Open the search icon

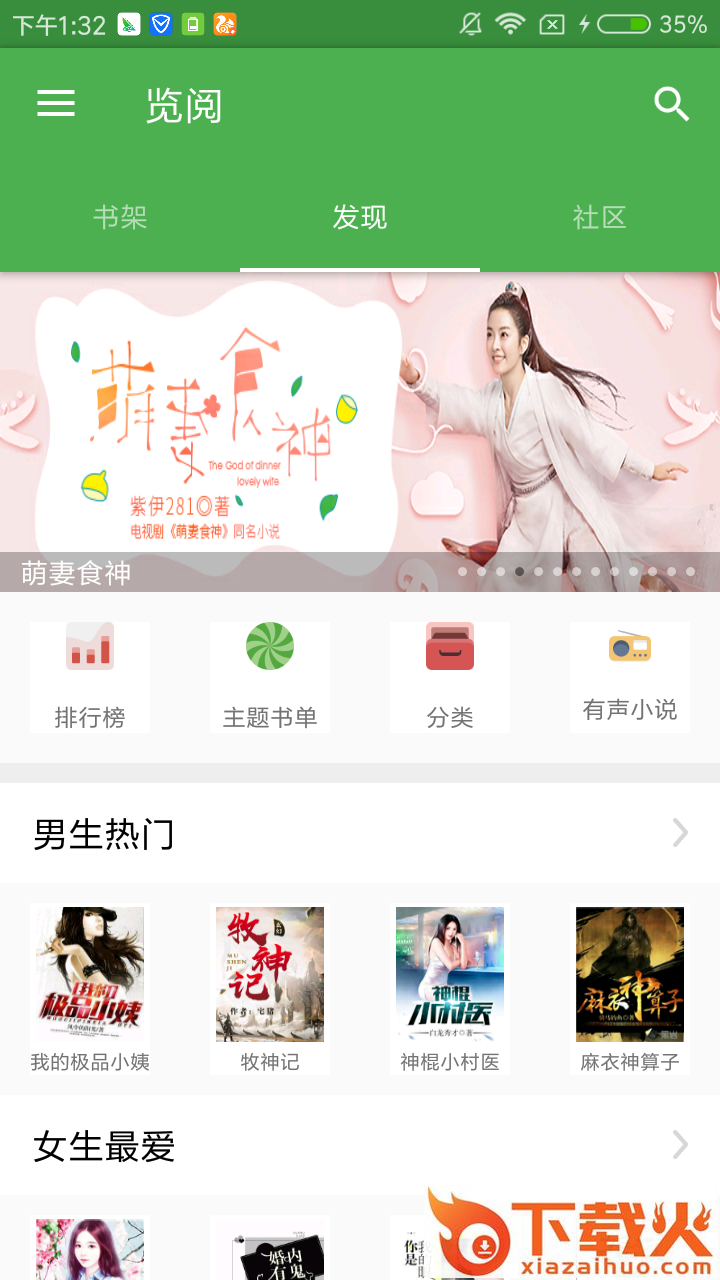671,104
